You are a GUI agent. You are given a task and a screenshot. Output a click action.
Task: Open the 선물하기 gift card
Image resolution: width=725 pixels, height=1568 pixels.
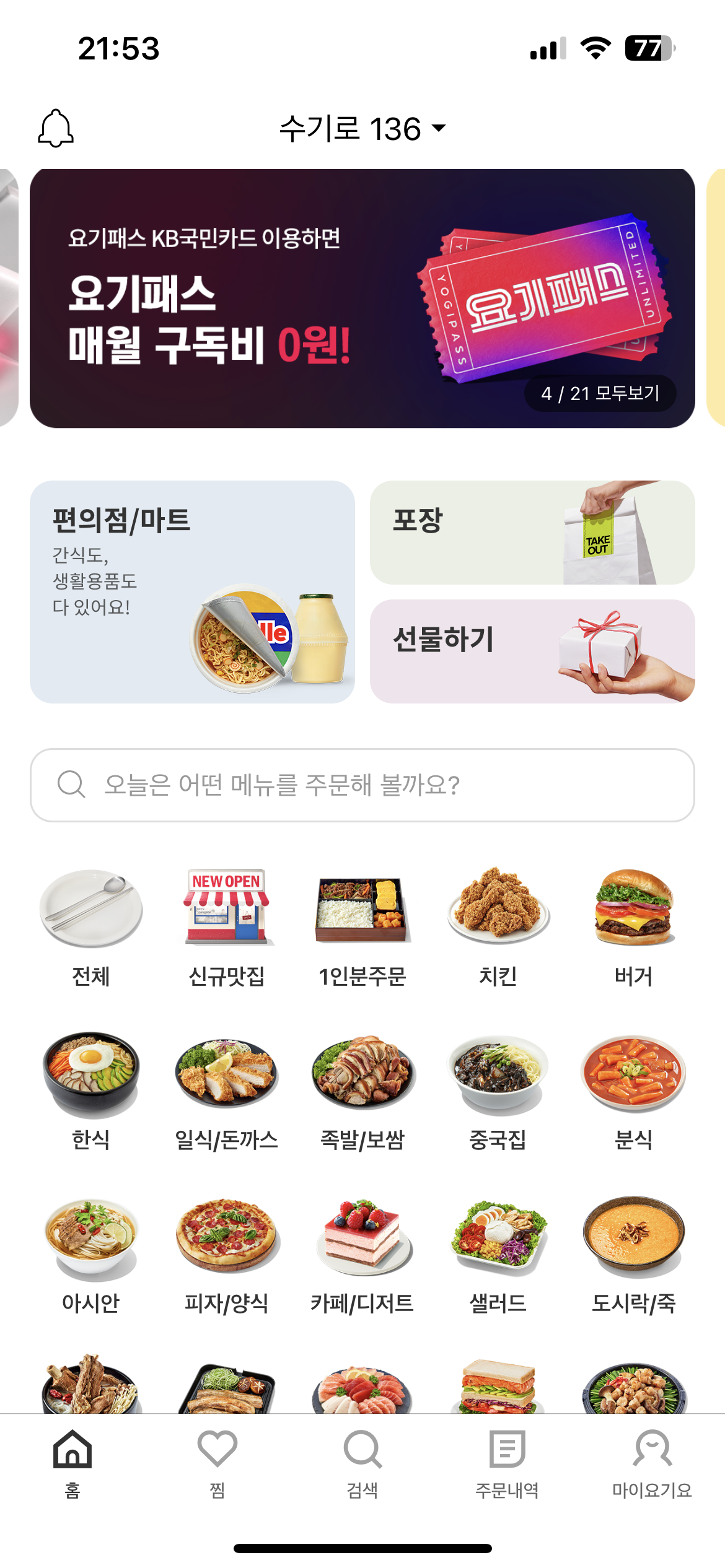click(532, 651)
